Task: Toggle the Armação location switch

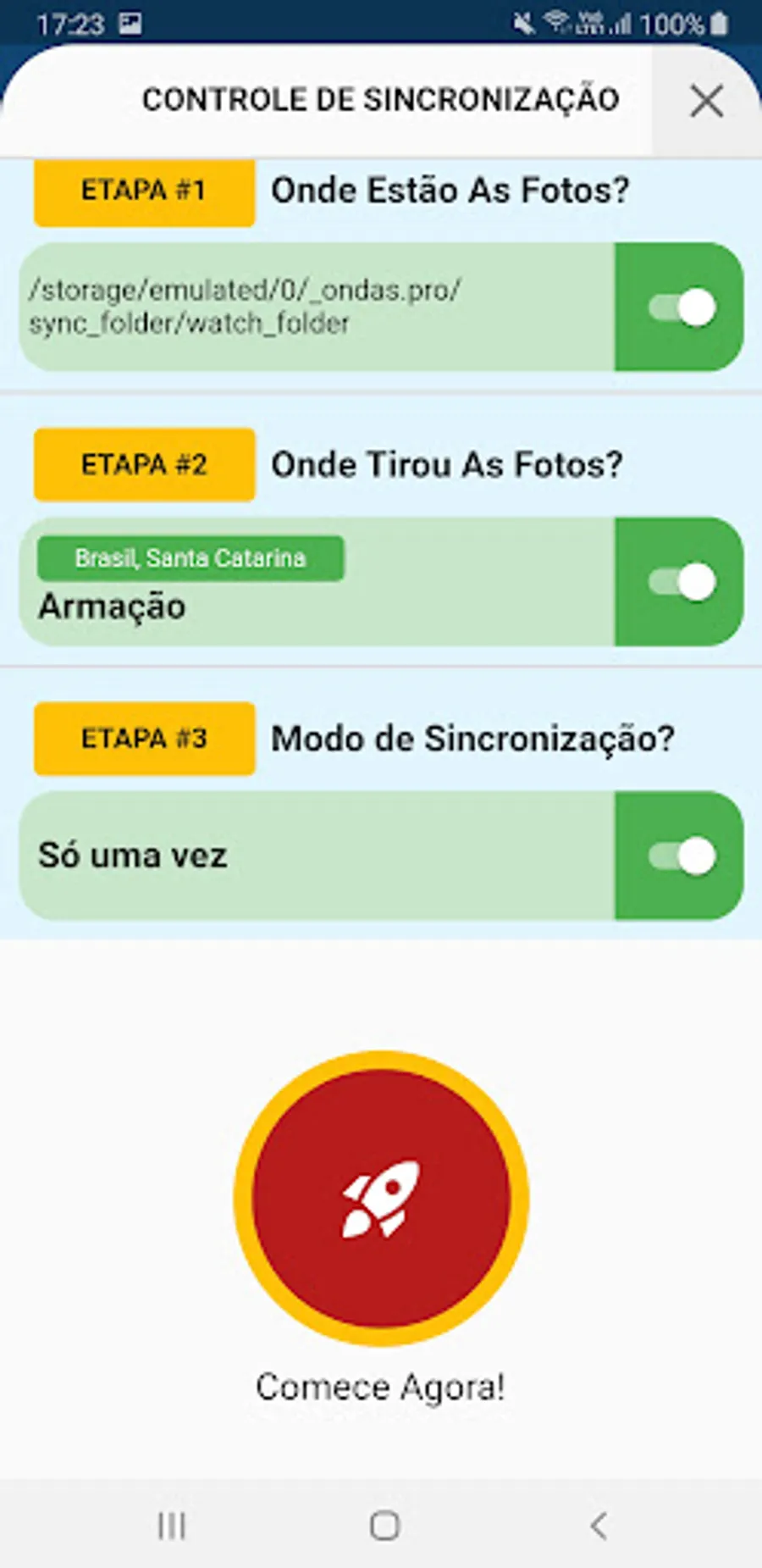Action: tap(682, 582)
